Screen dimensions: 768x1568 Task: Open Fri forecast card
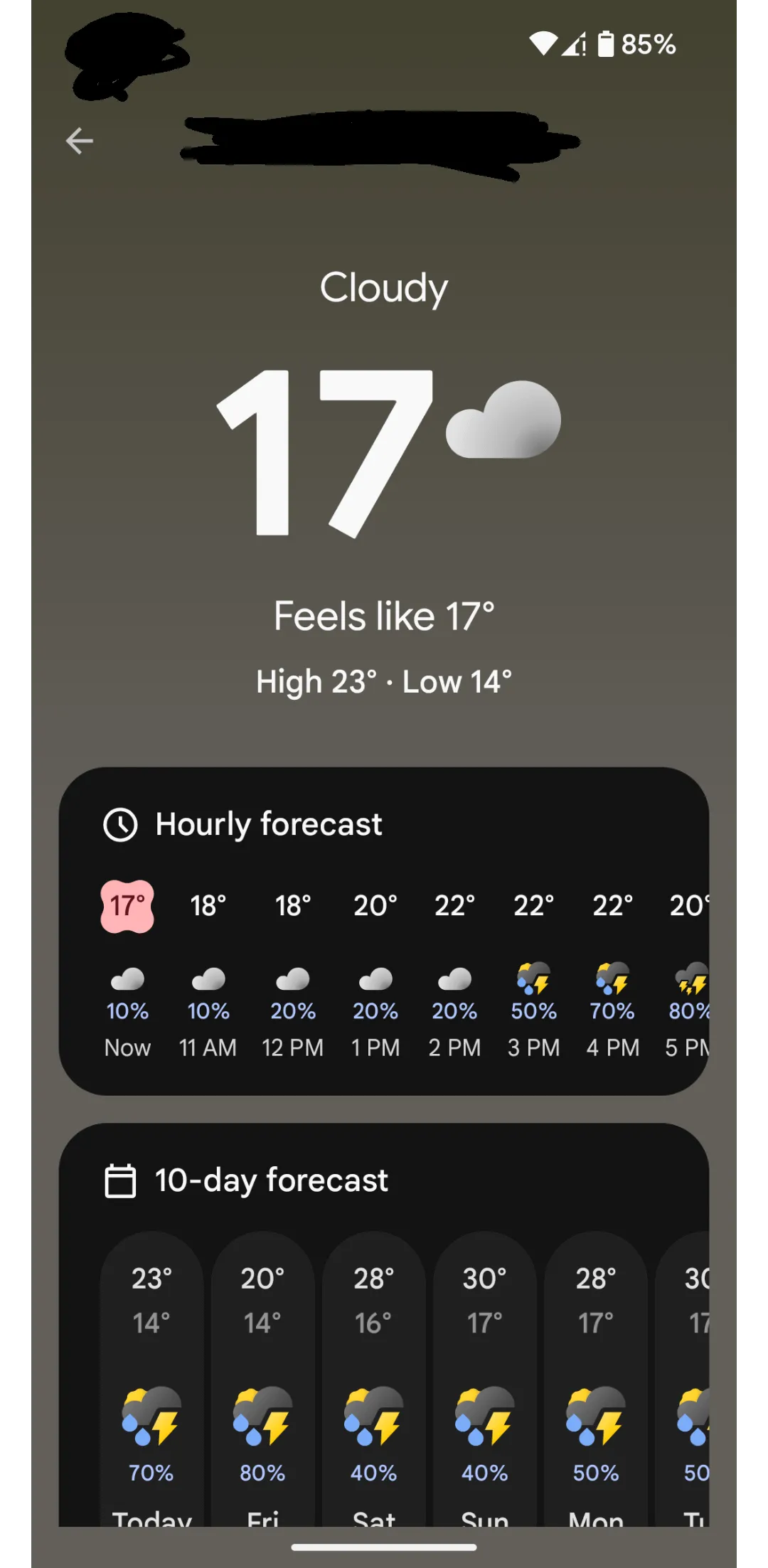coord(262,1379)
